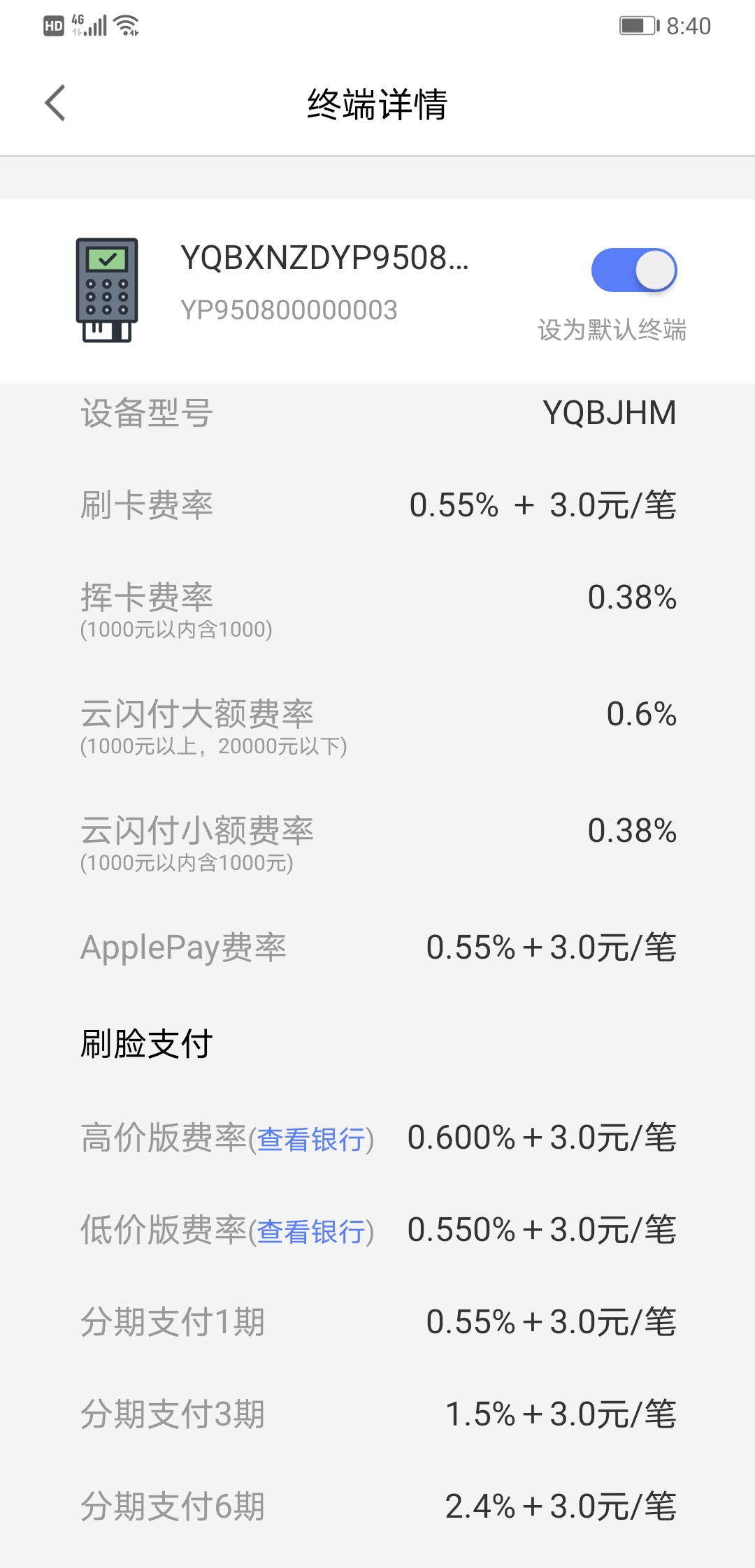Open 查看银行 link next to 低价版费率
The width and height of the screenshot is (755, 1568).
[311, 1232]
